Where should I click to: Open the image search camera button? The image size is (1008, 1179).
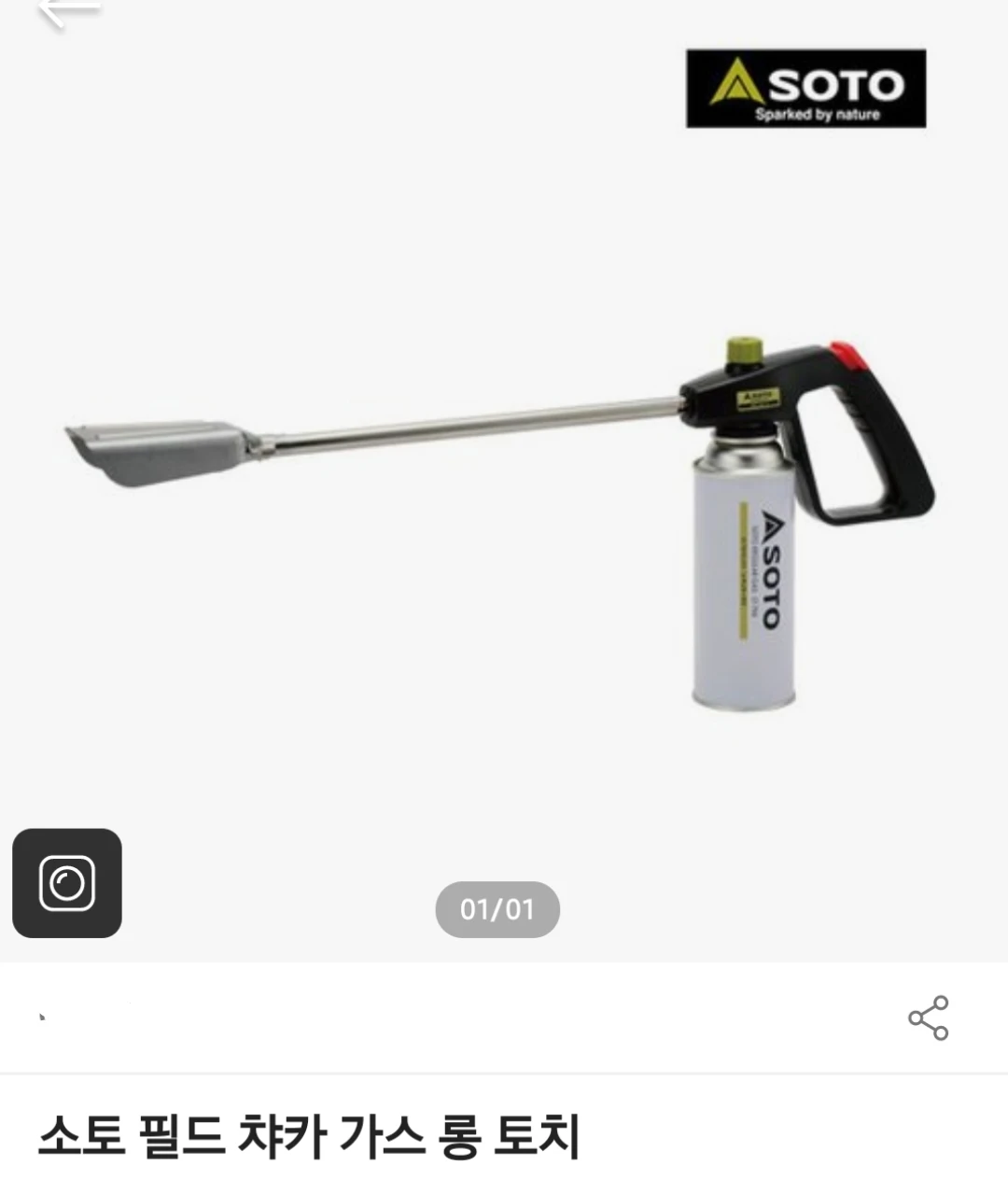tap(67, 883)
